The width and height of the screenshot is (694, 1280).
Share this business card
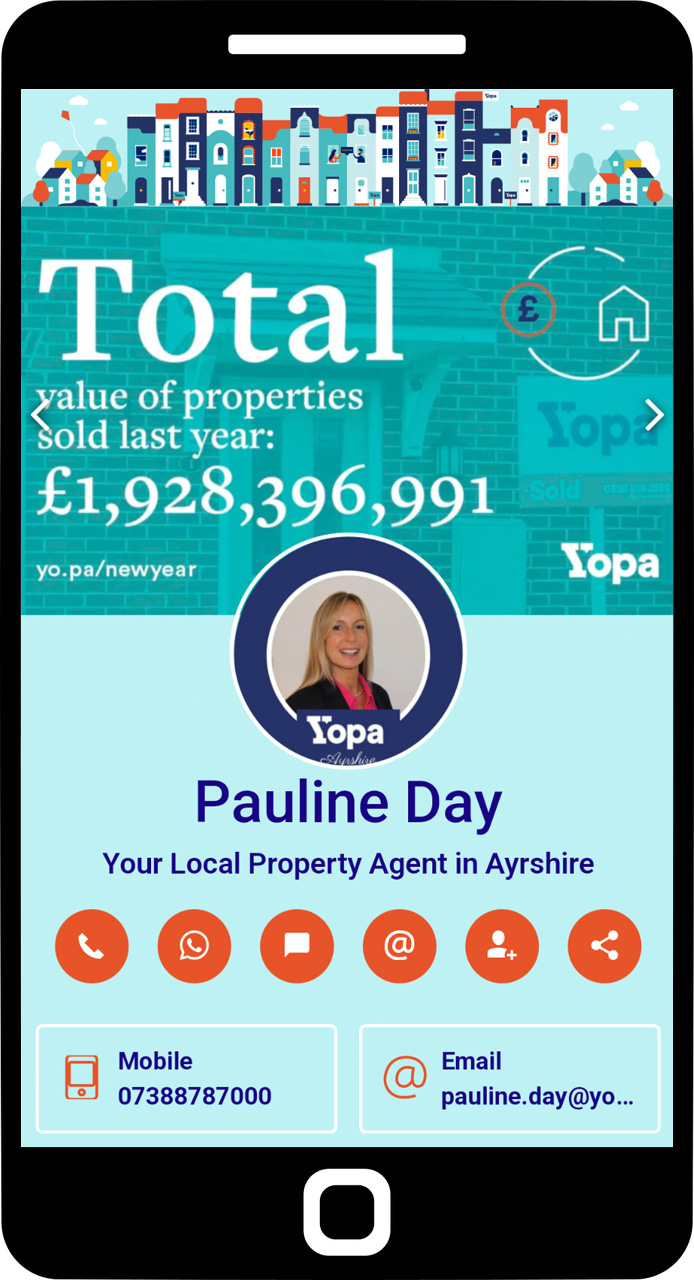point(604,946)
